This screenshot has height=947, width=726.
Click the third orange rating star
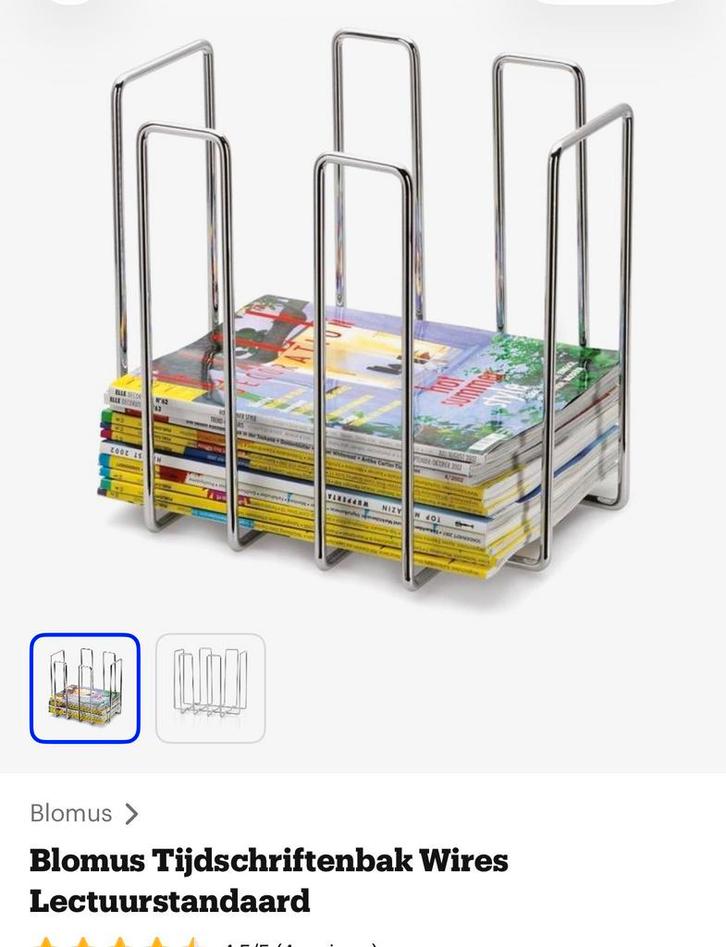point(120,941)
